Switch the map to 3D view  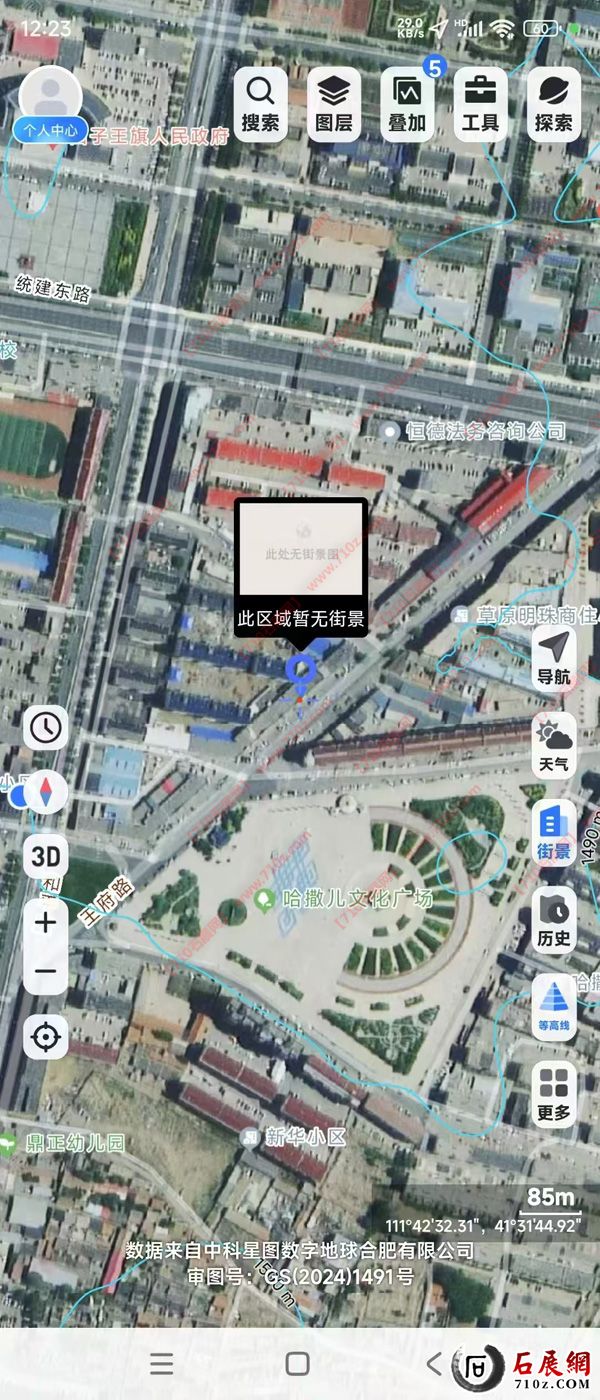click(x=46, y=857)
